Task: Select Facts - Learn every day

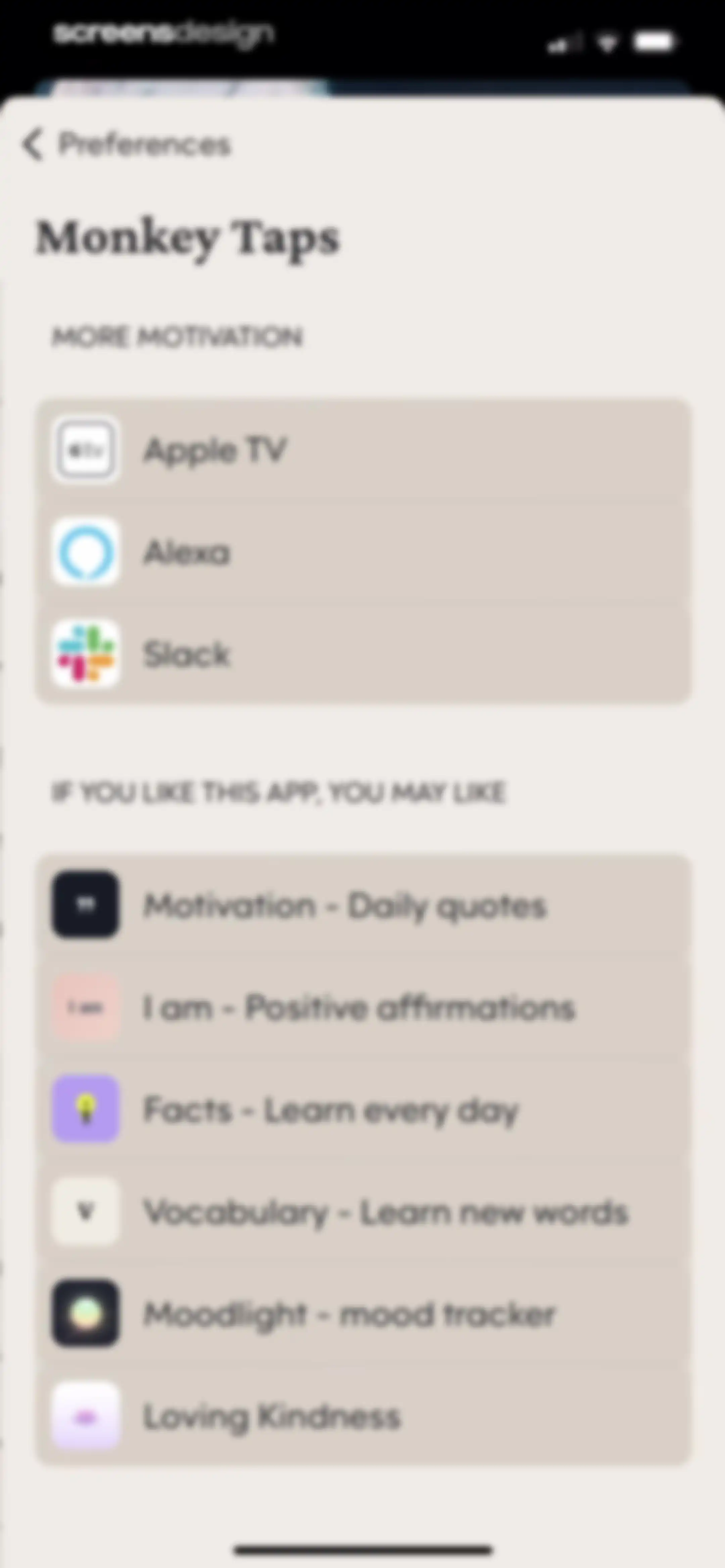Action: click(x=364, y=1109)
